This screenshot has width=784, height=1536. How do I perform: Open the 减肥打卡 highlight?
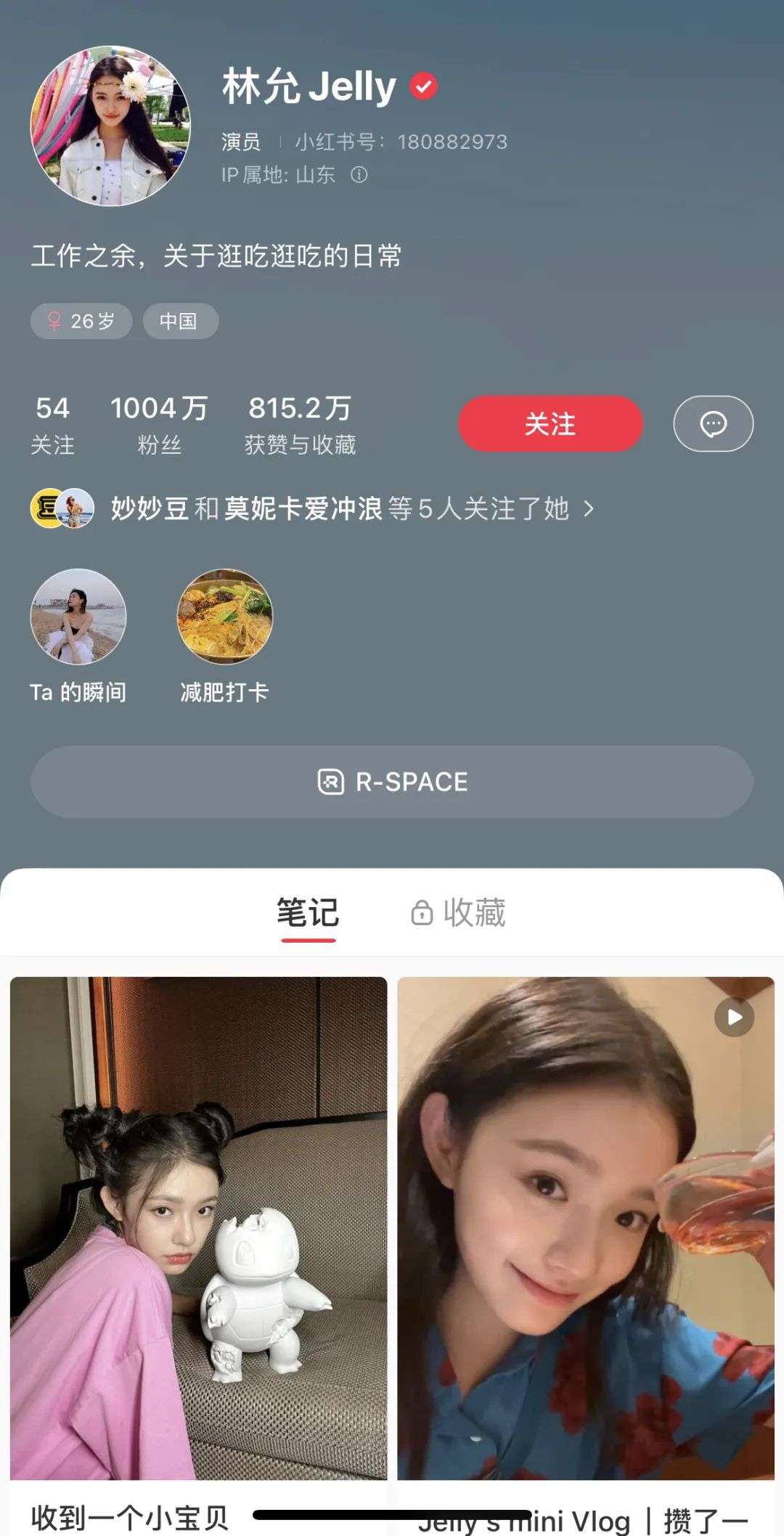[x=225, y=636]
